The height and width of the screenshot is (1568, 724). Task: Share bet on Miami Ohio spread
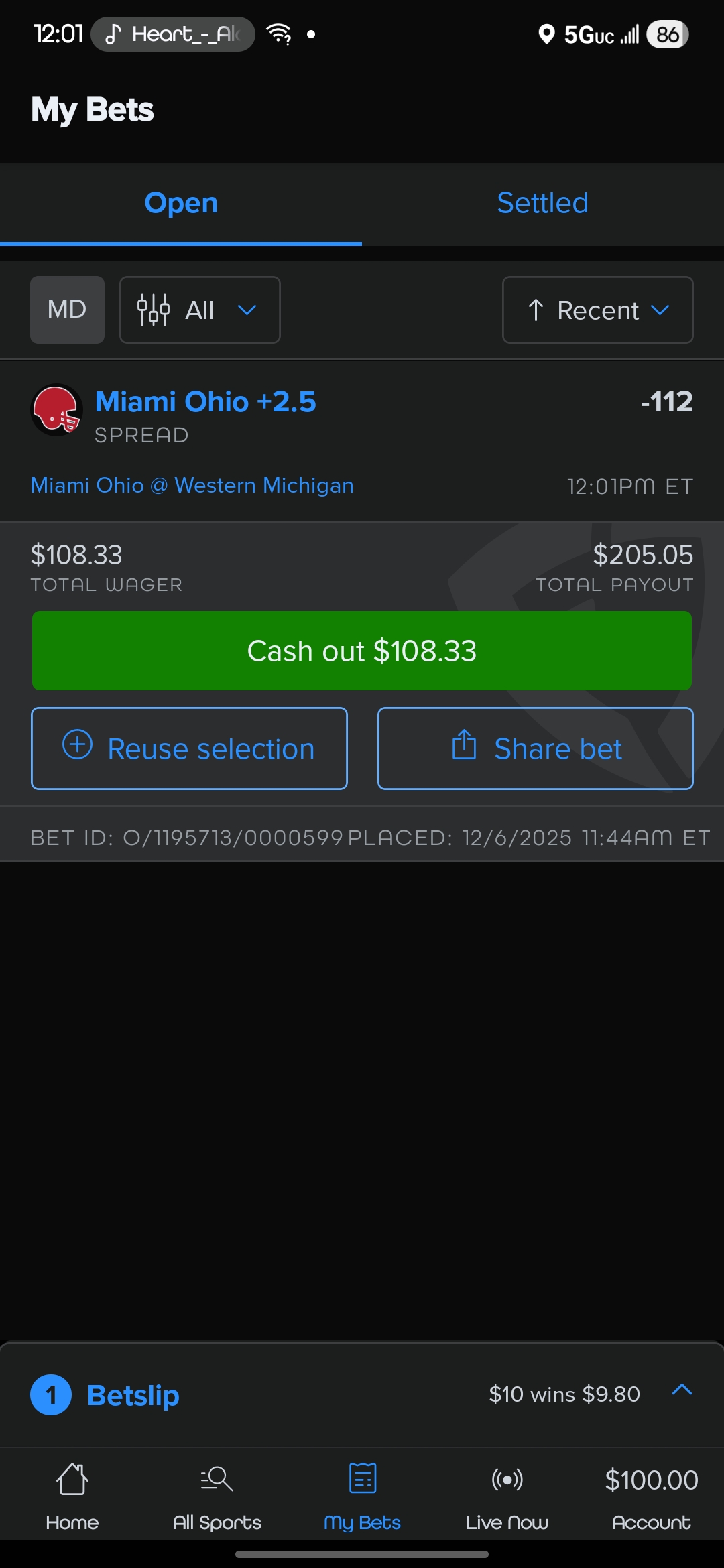(535, 748)
